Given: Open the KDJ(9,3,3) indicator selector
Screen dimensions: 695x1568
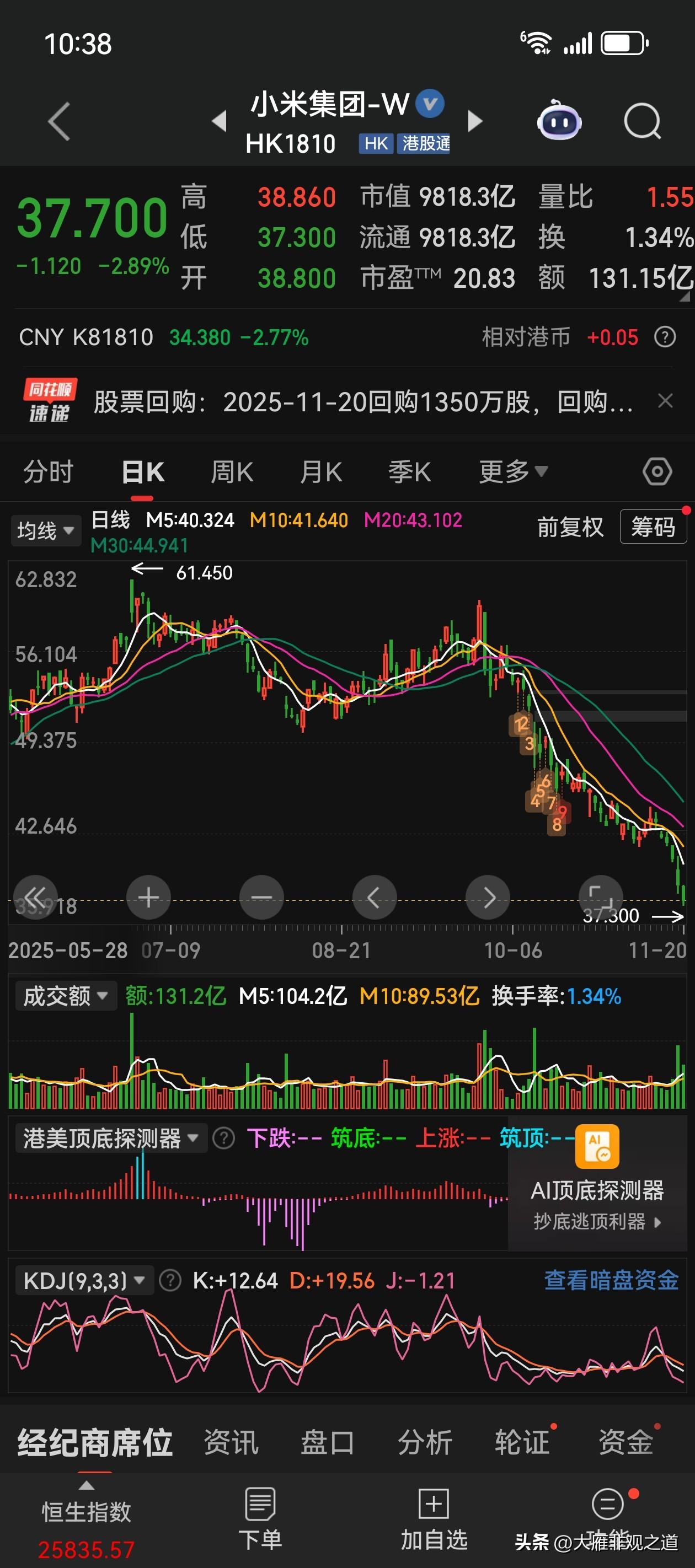Looking at the screenshot, I should click(83, 1280).
